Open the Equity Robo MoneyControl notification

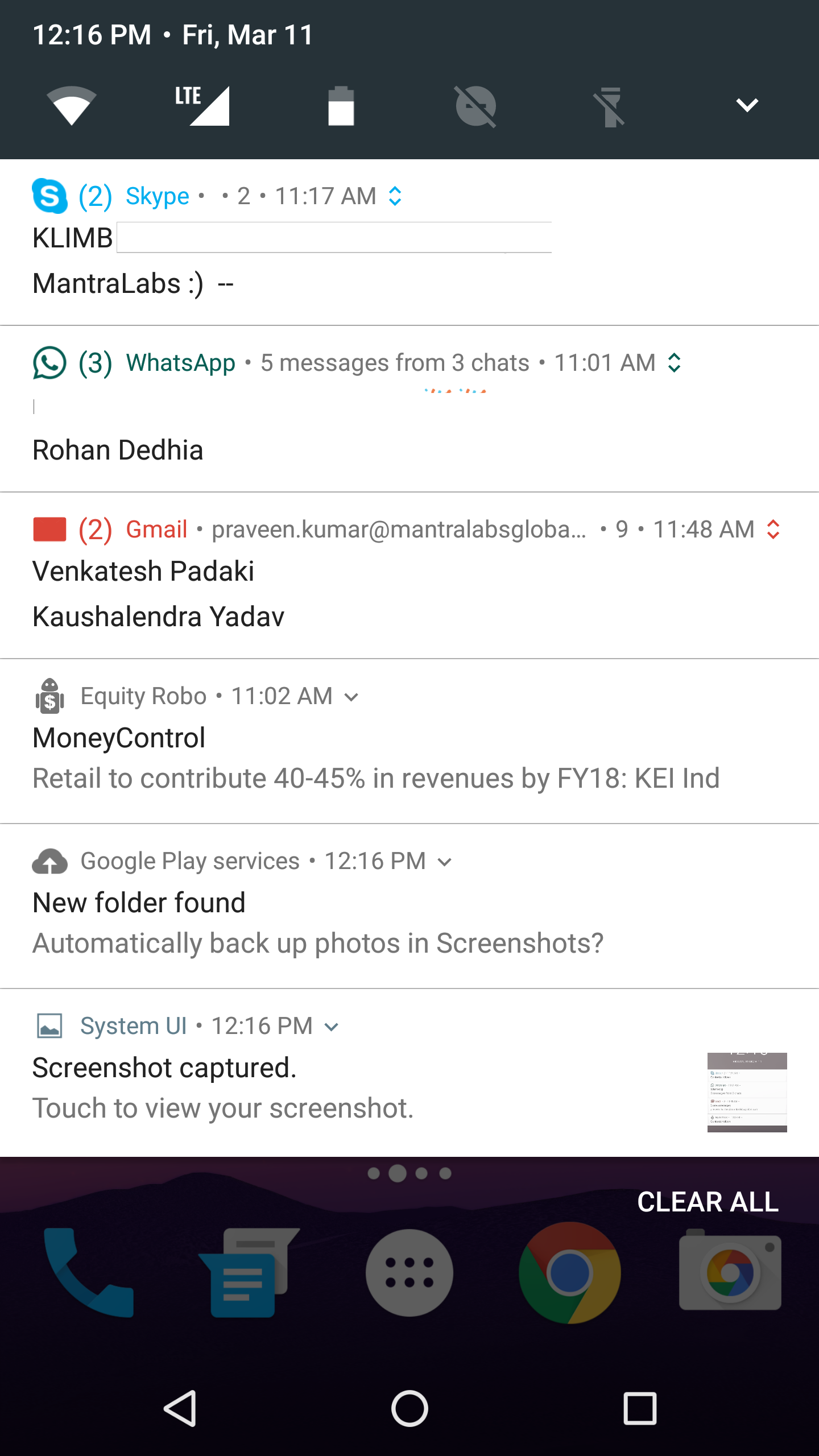(409, 741)
